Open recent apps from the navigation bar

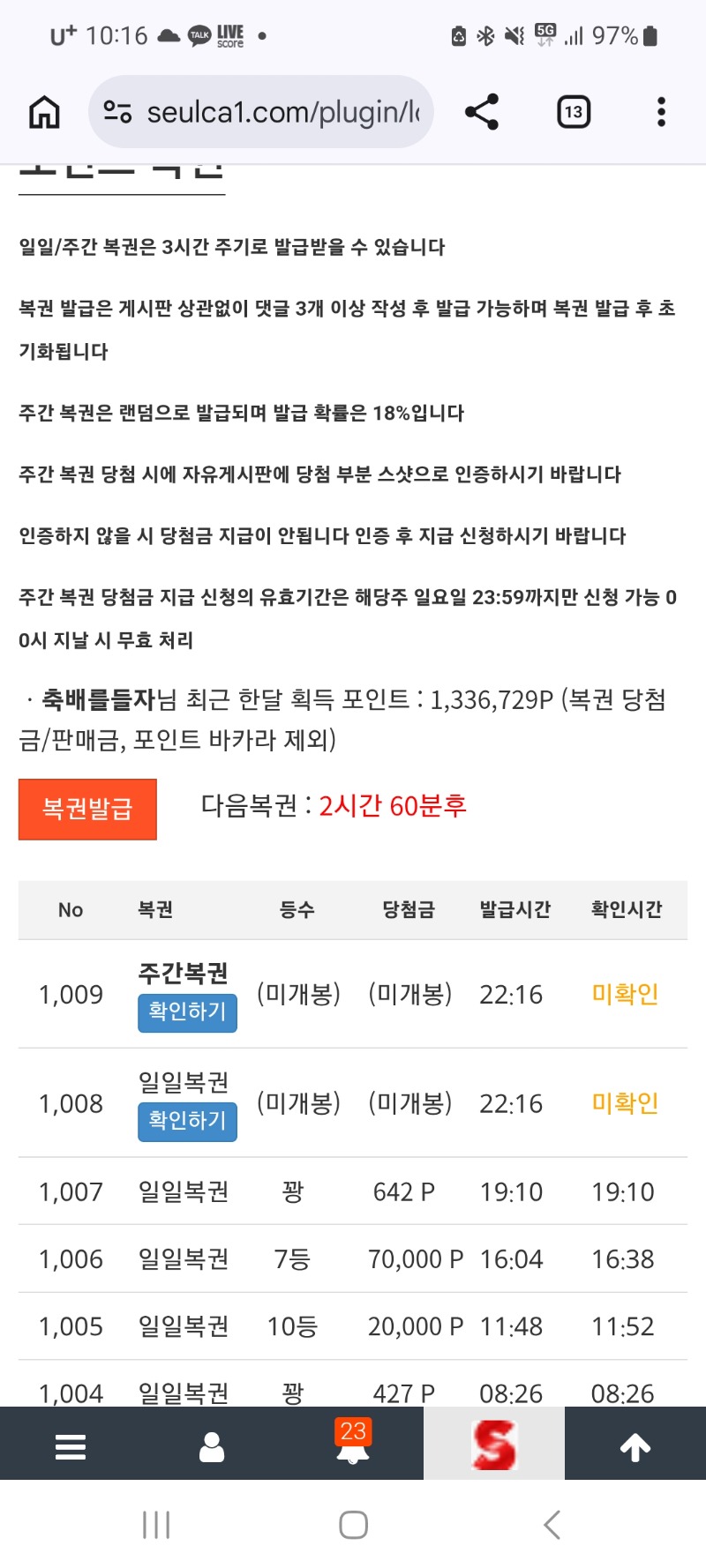click(x=156, y=1525)
